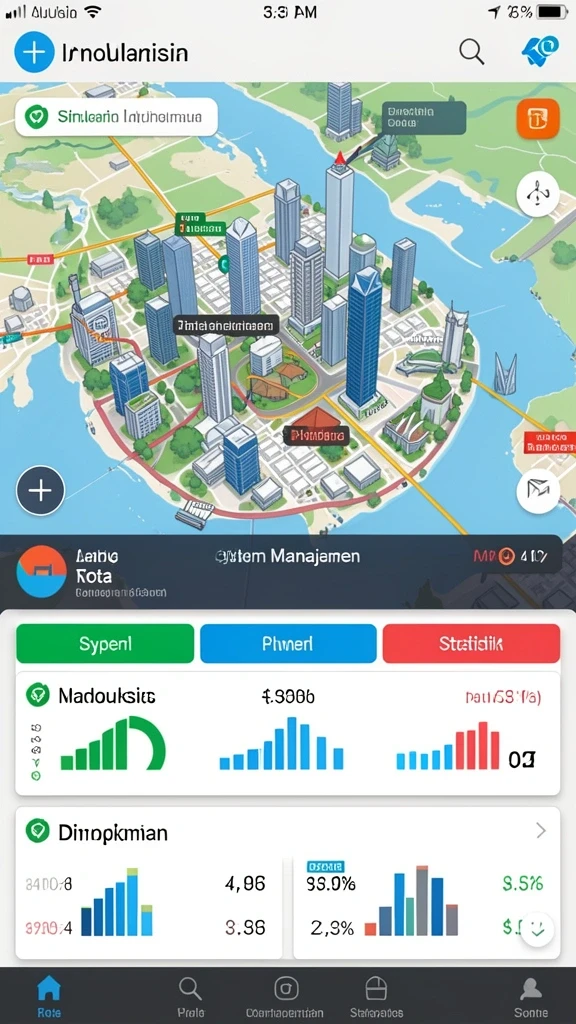Viewport: 576px width, 1024px height.
Task: Tap the round smiley button at lower right
Action: click(x=537, y=929)
